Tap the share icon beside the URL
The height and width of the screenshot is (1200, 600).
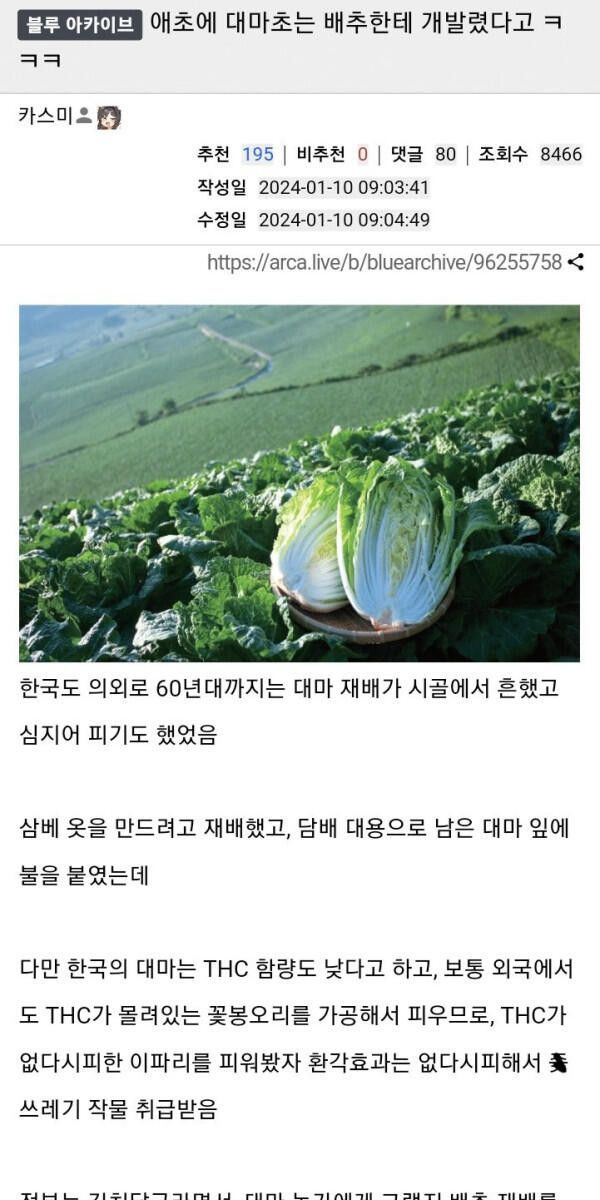[576, 263]
